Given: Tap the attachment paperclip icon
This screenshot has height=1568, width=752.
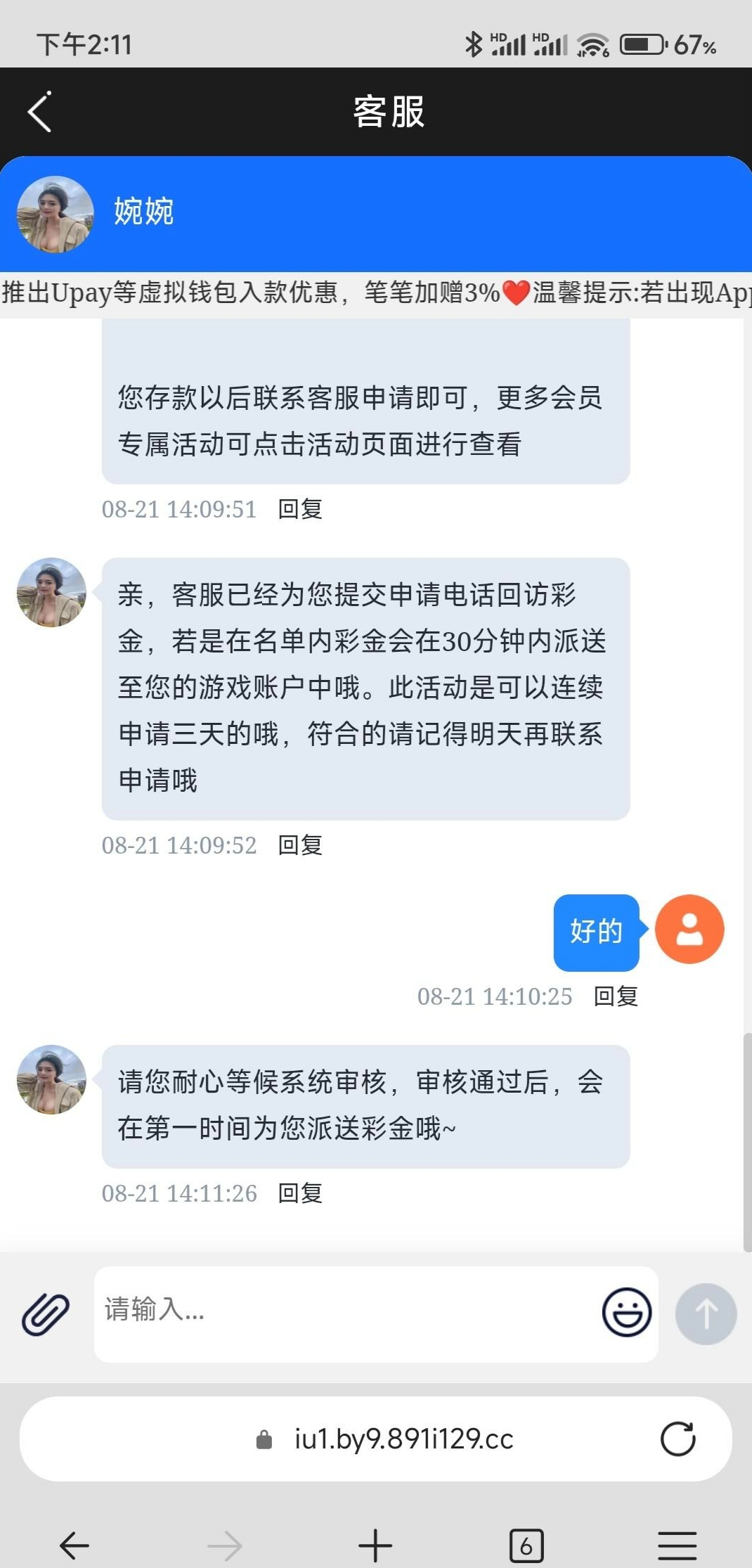Looking at the screenshot, I should pos(46,1313).
